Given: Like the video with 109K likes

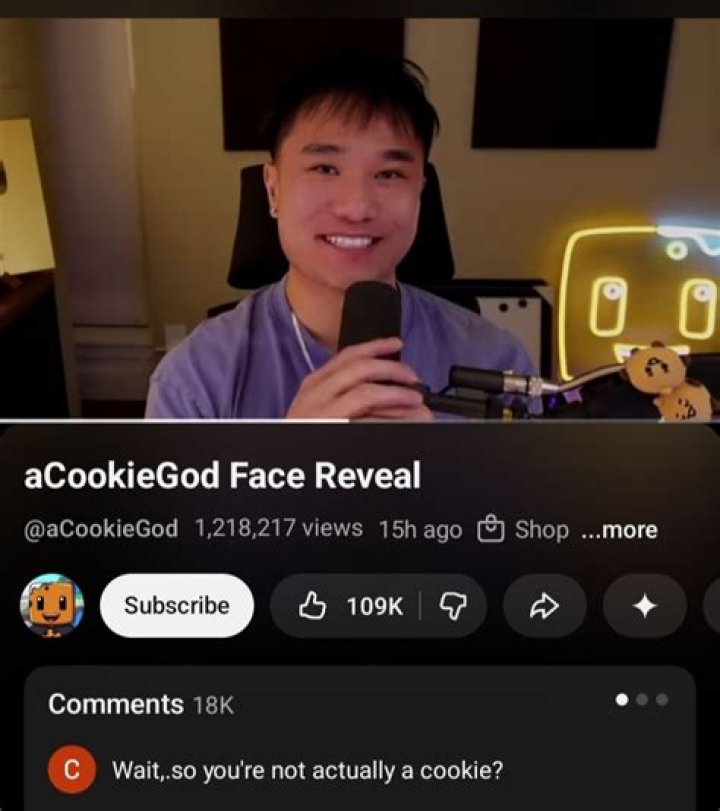Looking at the screenshot, I should click(352, 606).
